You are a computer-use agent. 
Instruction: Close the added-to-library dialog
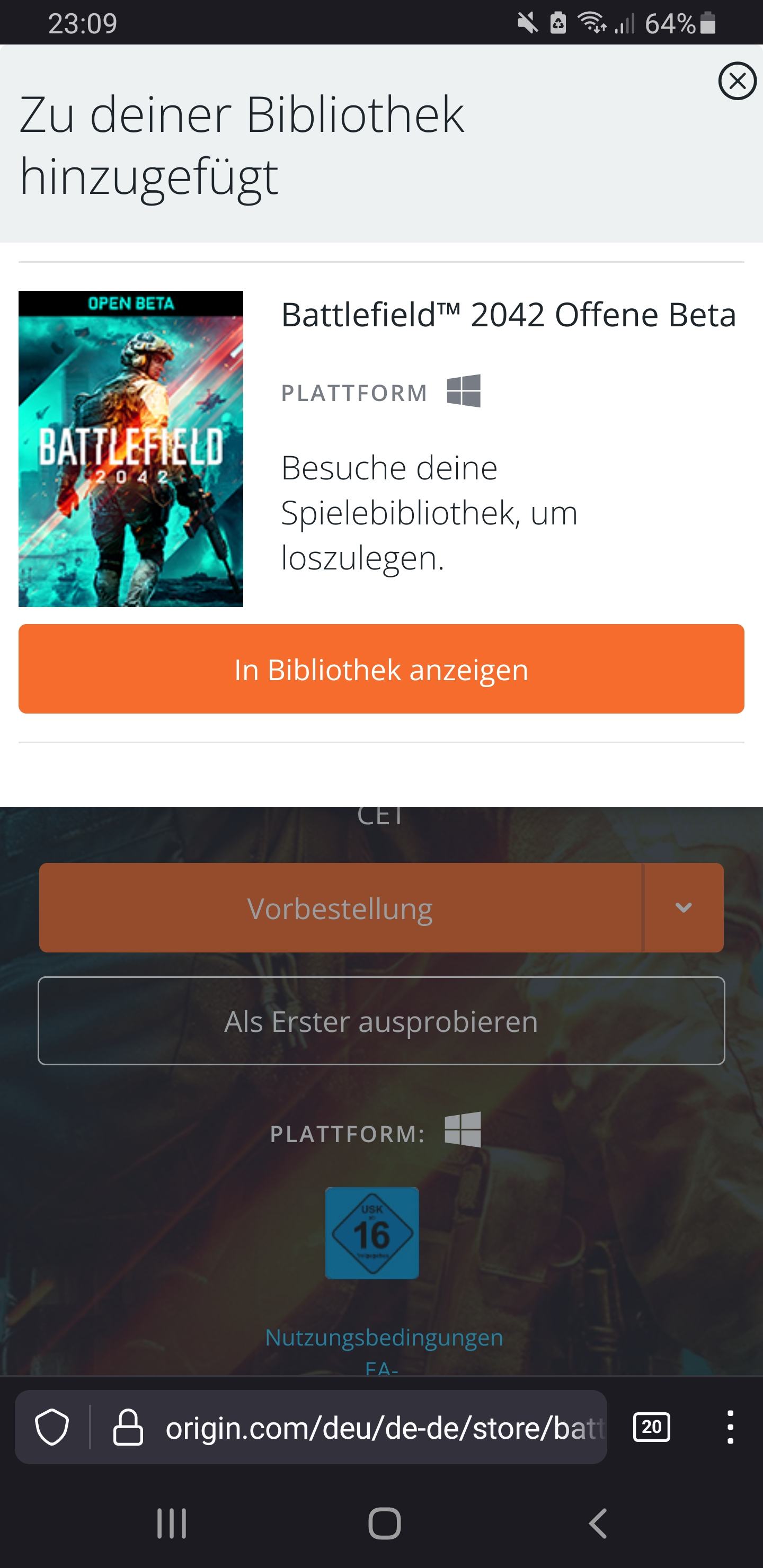[738, 81]
